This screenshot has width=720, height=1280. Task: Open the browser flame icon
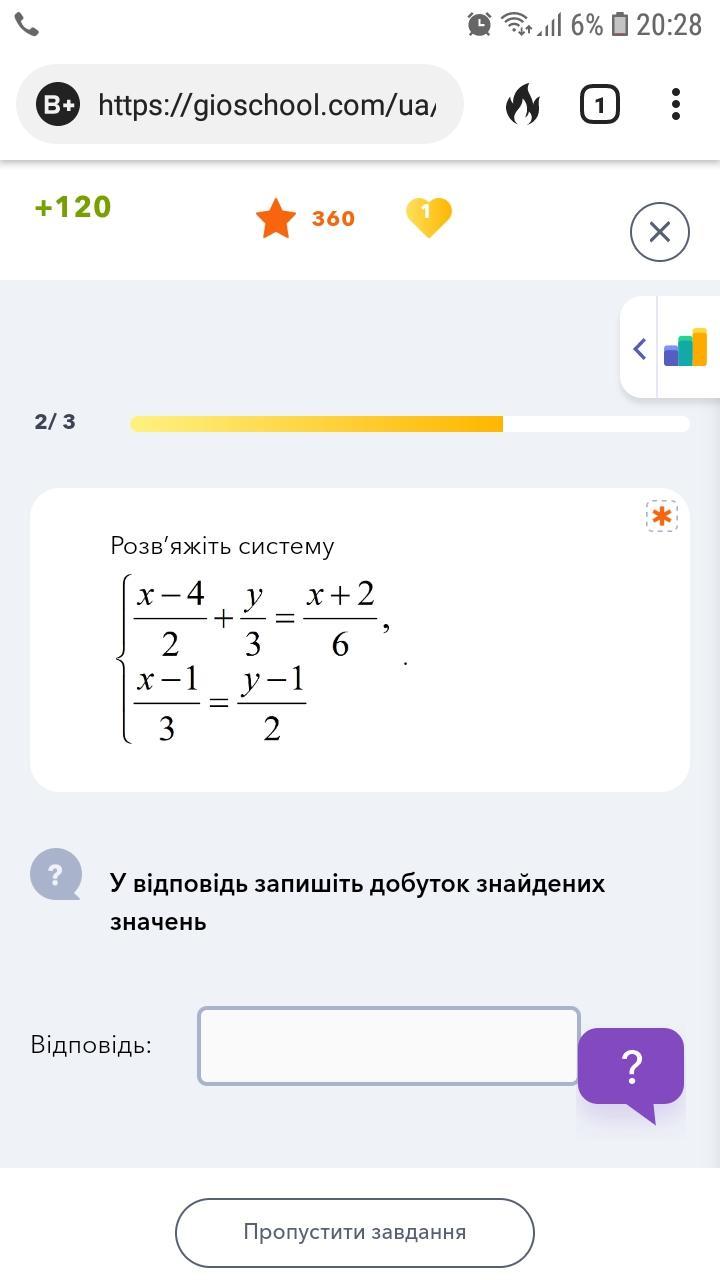[x=522, y=104]
